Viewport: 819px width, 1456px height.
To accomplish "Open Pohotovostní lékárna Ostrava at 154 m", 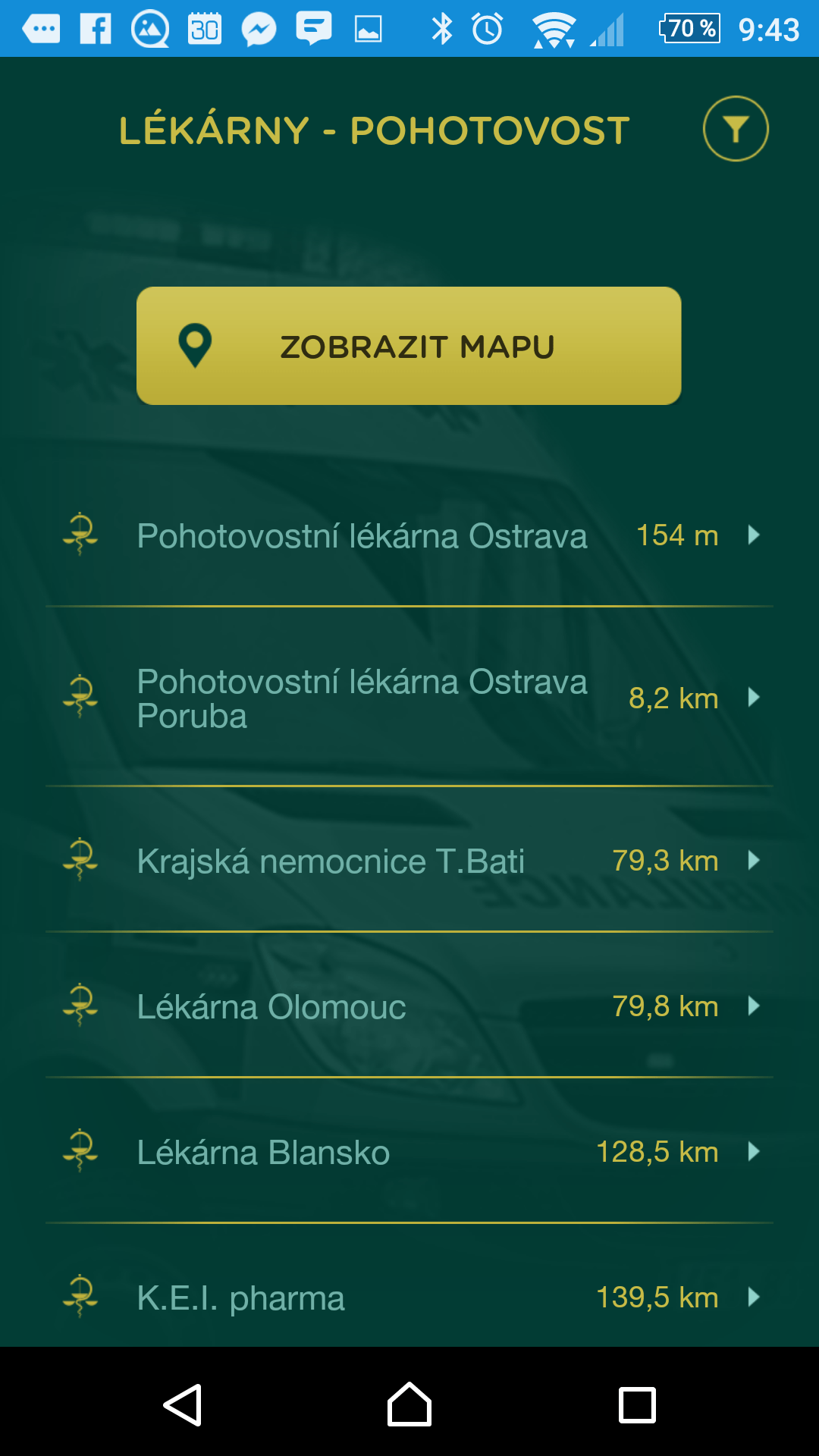I will tap(409, 535).
